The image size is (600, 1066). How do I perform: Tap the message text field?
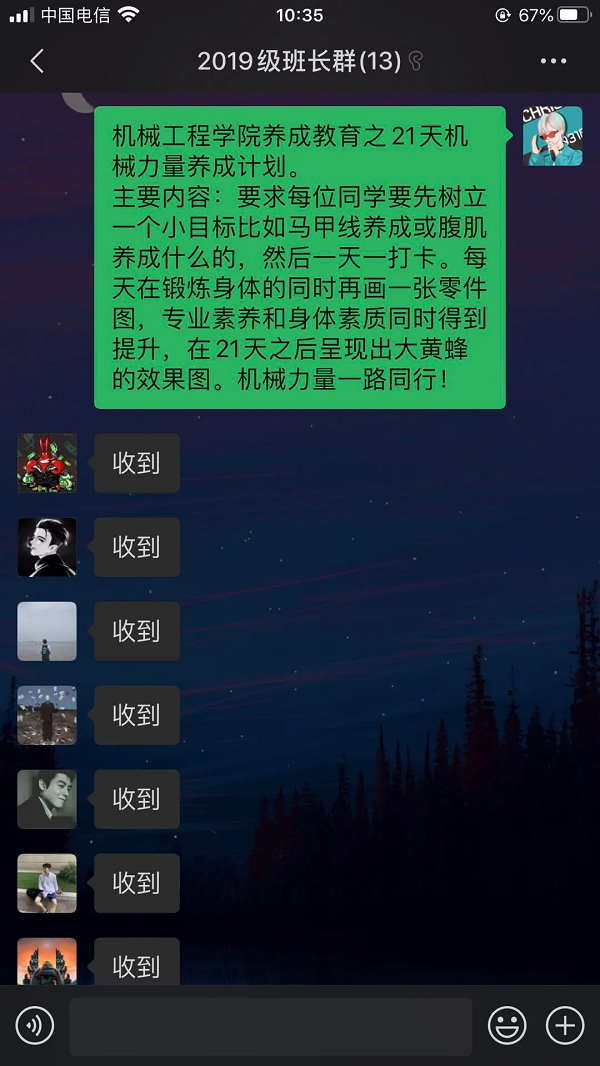270,1025
